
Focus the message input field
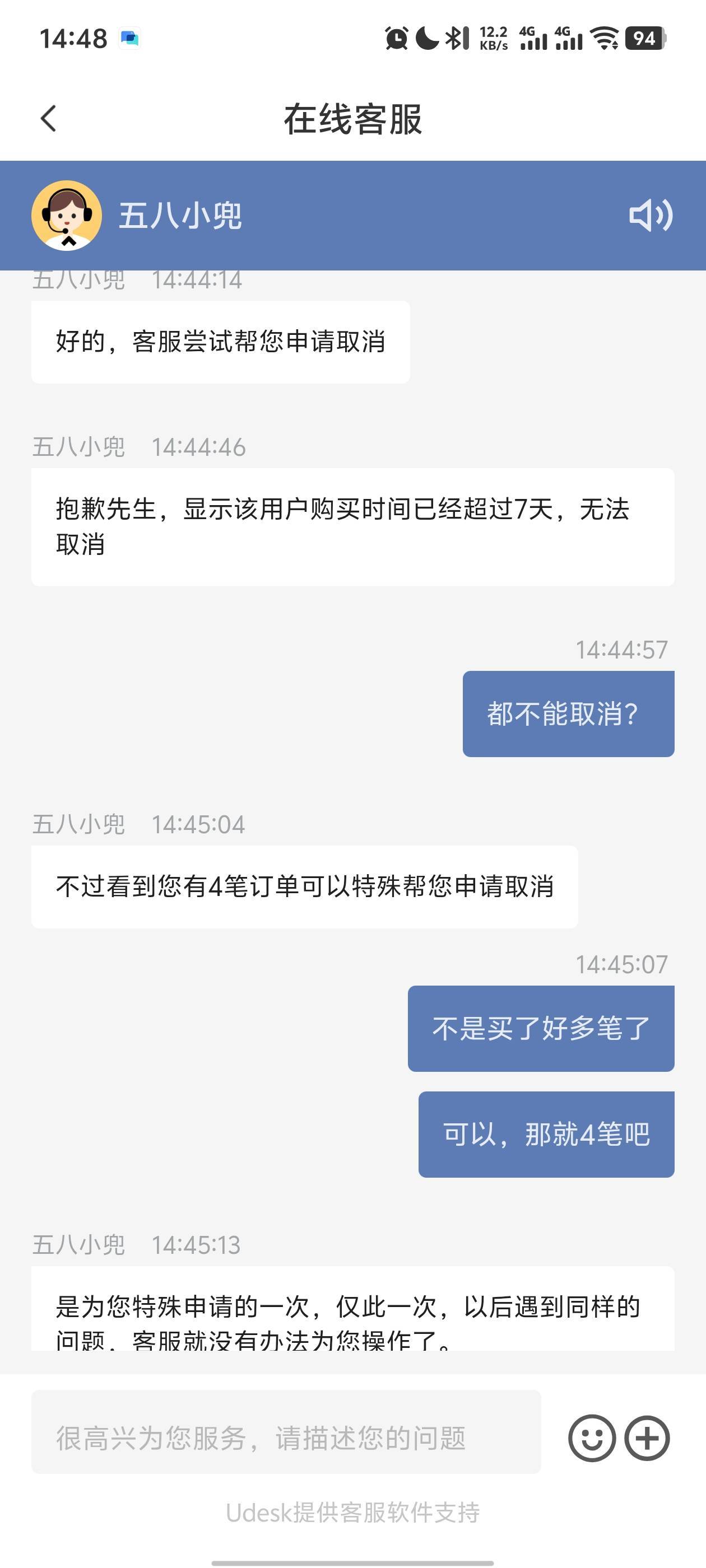tap(286, 1437)
